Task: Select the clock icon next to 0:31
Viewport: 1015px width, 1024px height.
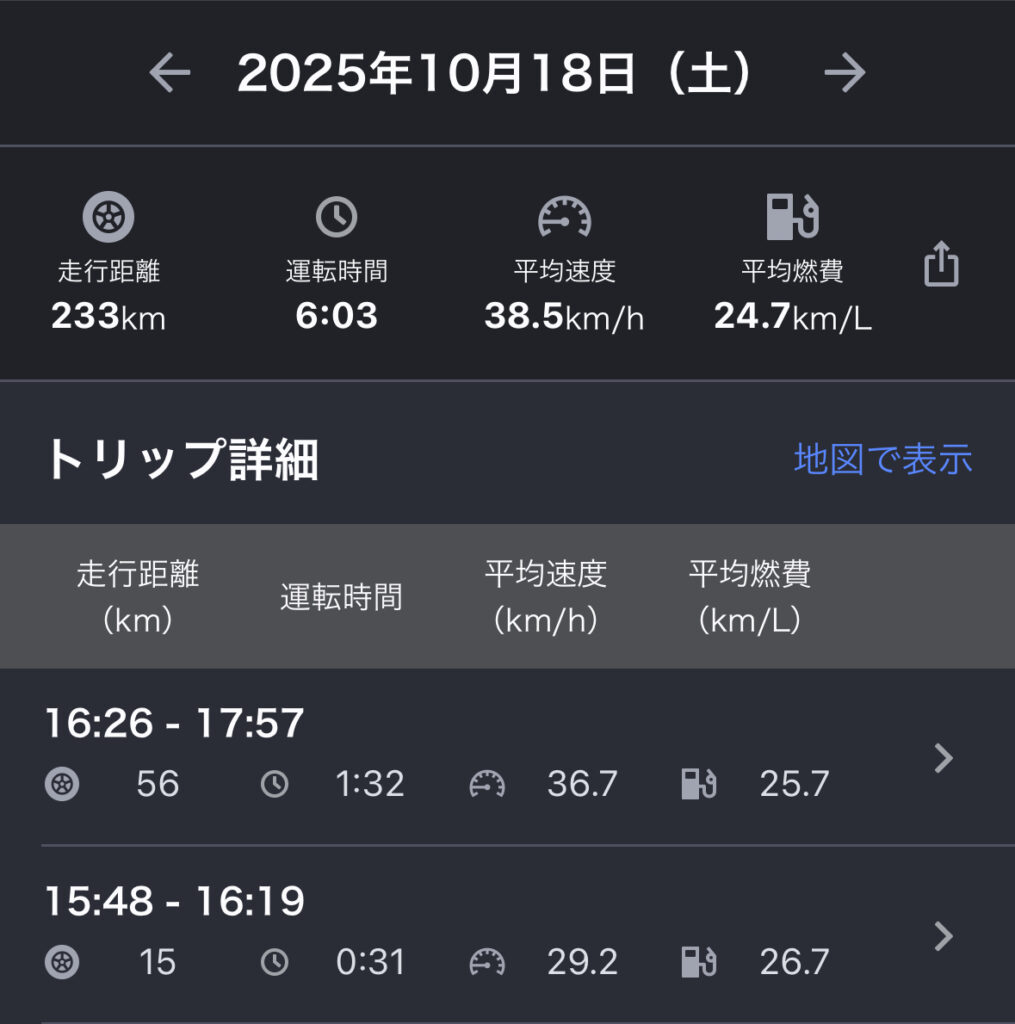Action: coord(274,963)
